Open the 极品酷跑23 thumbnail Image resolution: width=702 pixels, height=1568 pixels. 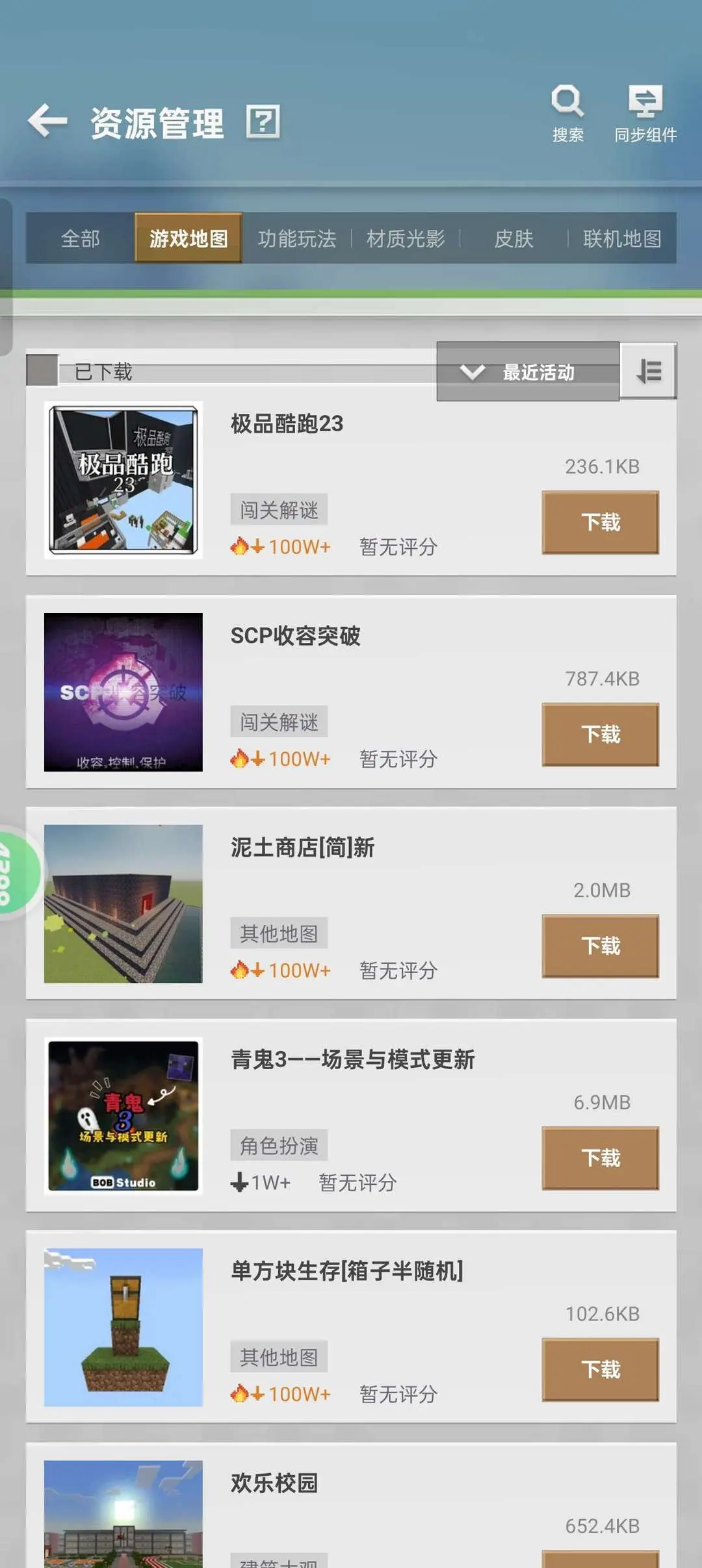click(x=123, y=480)
